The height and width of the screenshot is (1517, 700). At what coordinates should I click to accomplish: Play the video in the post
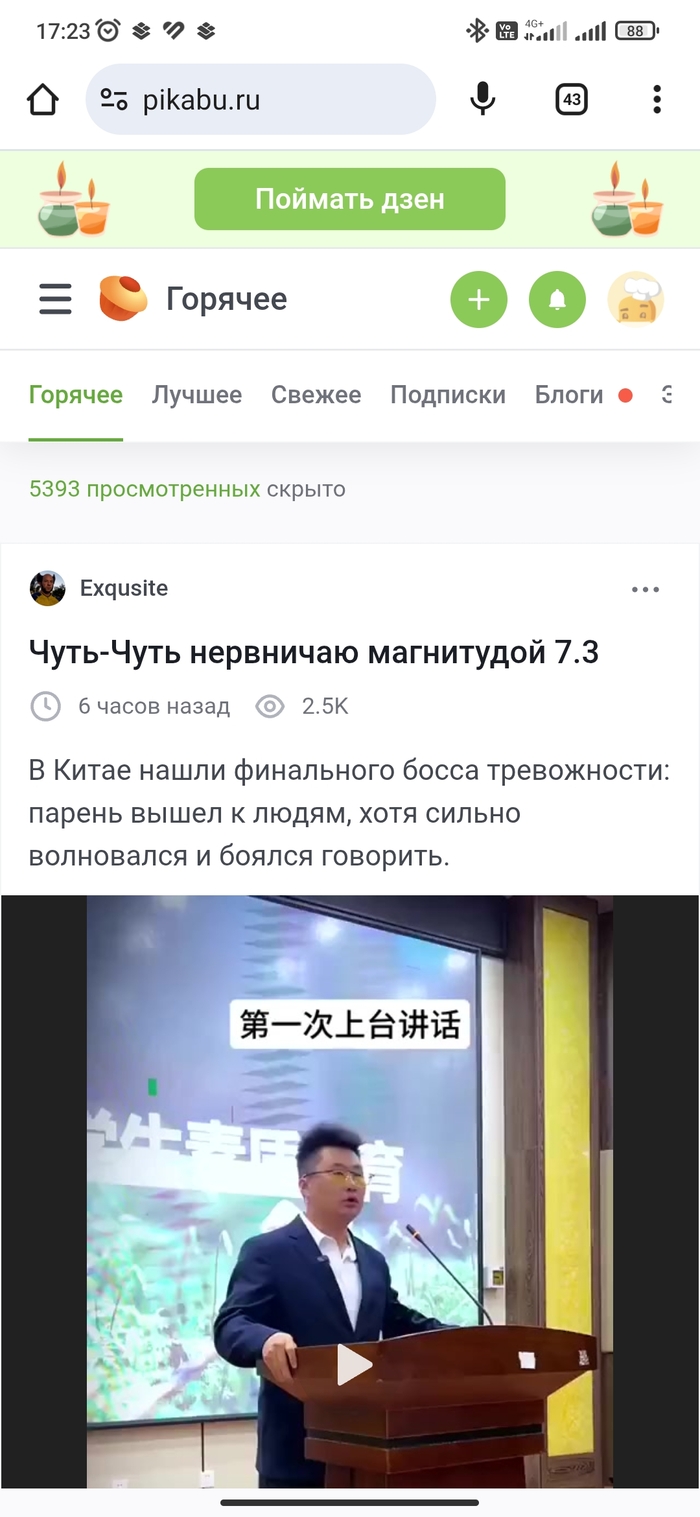pos(353,1364)
